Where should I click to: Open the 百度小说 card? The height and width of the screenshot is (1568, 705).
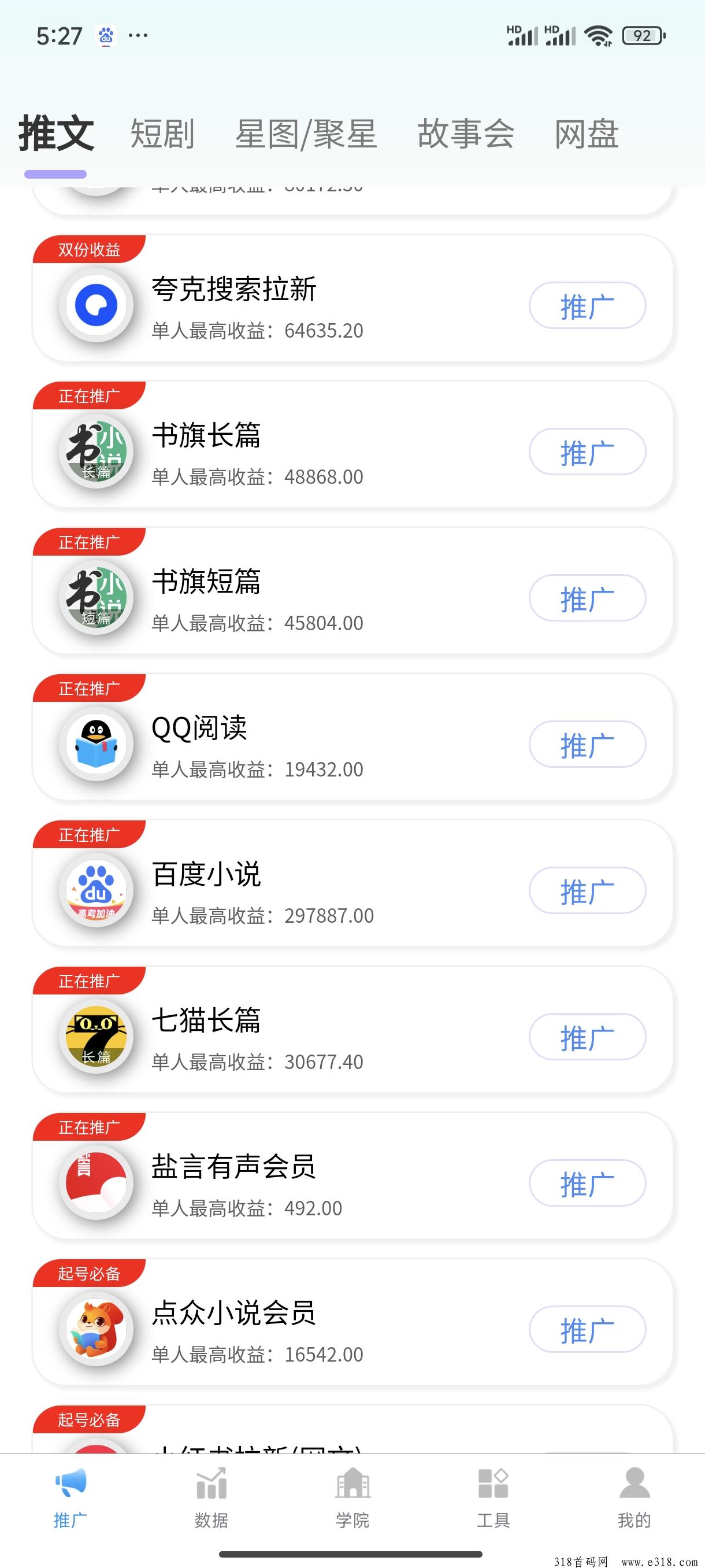[352, 883]
